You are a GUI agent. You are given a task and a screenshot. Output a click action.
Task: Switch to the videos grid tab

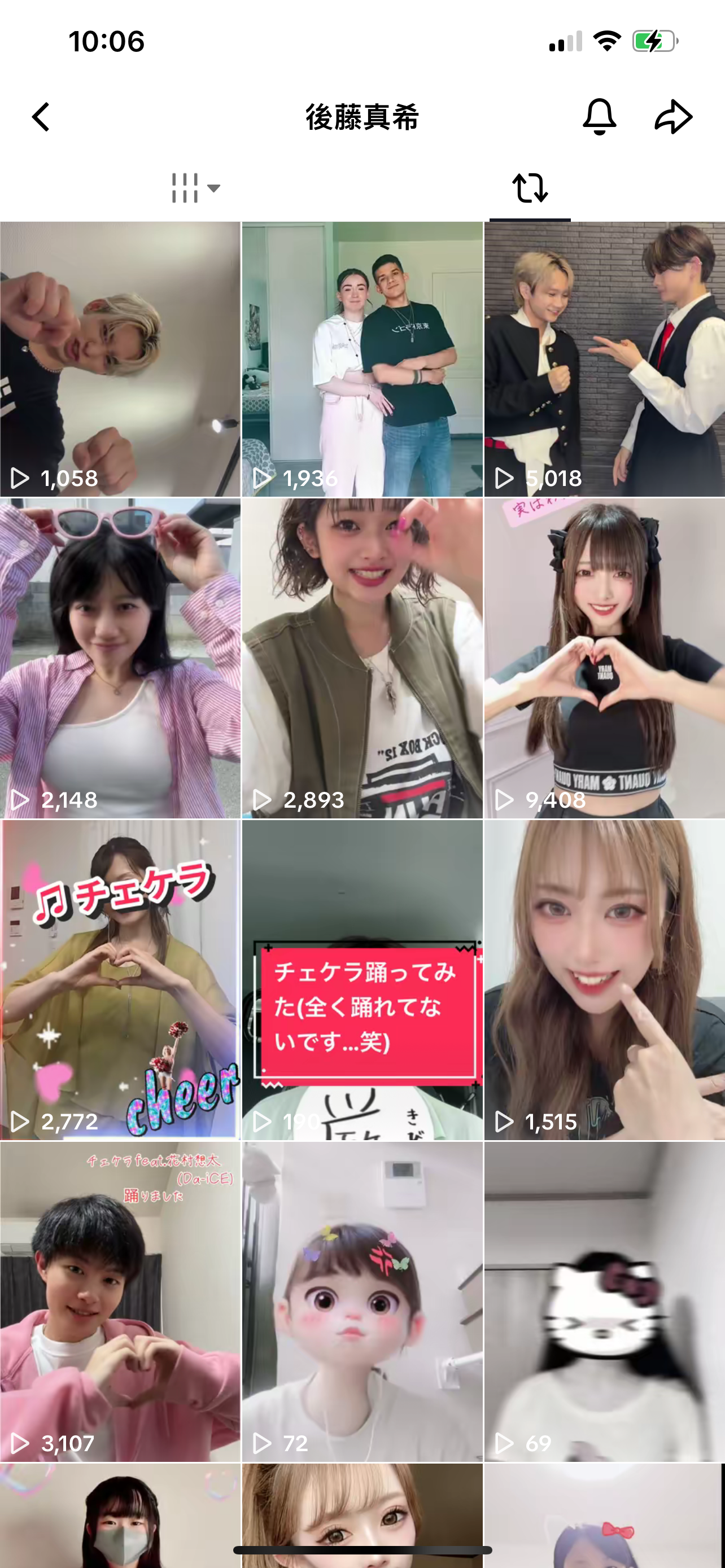pyautogui.click(x=195, y=188)
